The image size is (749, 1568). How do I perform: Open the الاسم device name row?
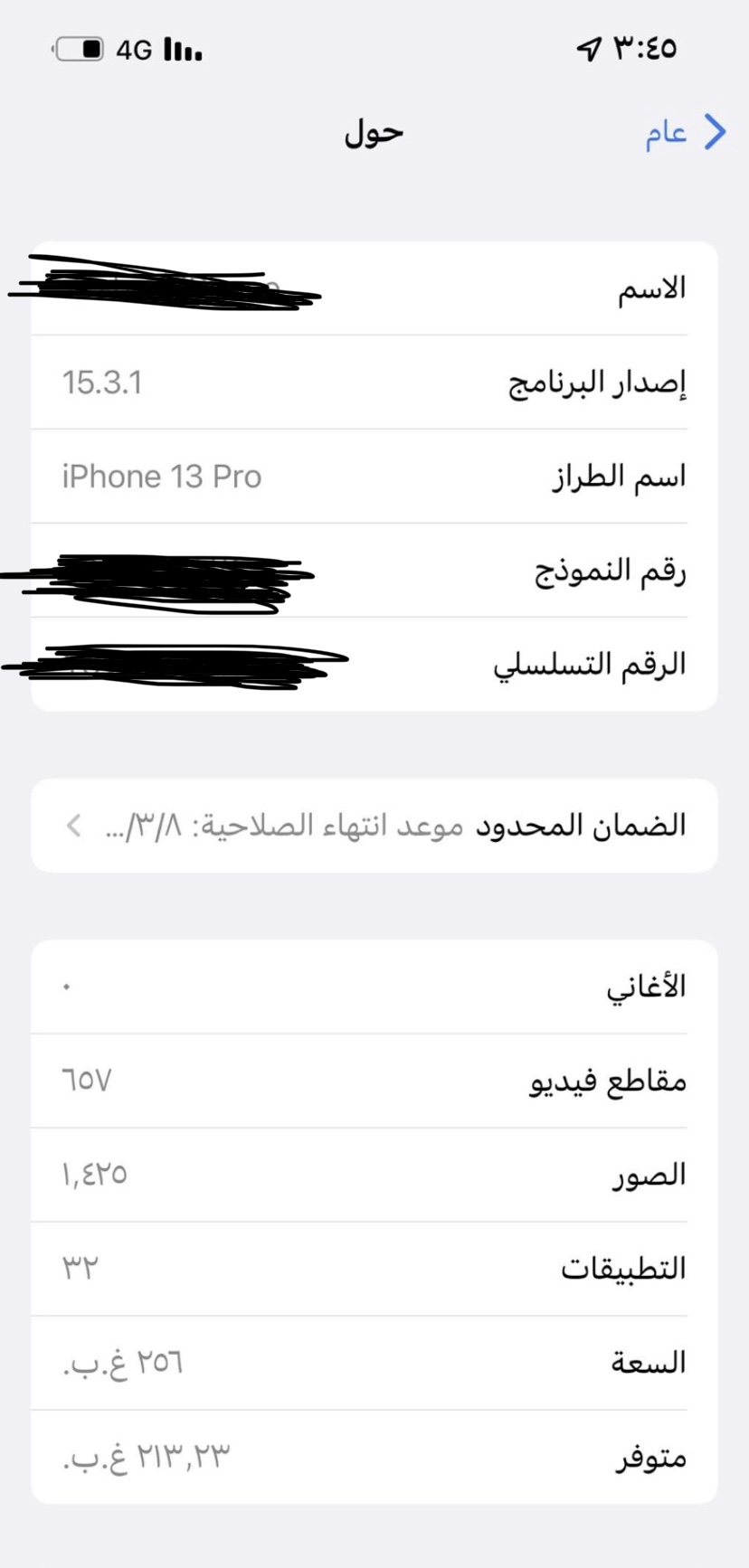[x=374, y=289]
